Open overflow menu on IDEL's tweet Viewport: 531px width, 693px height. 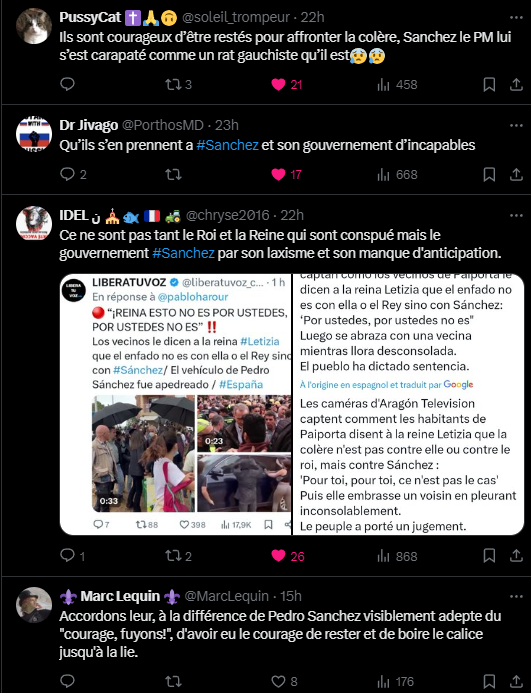pyautogui.click(x=516, y=216)
